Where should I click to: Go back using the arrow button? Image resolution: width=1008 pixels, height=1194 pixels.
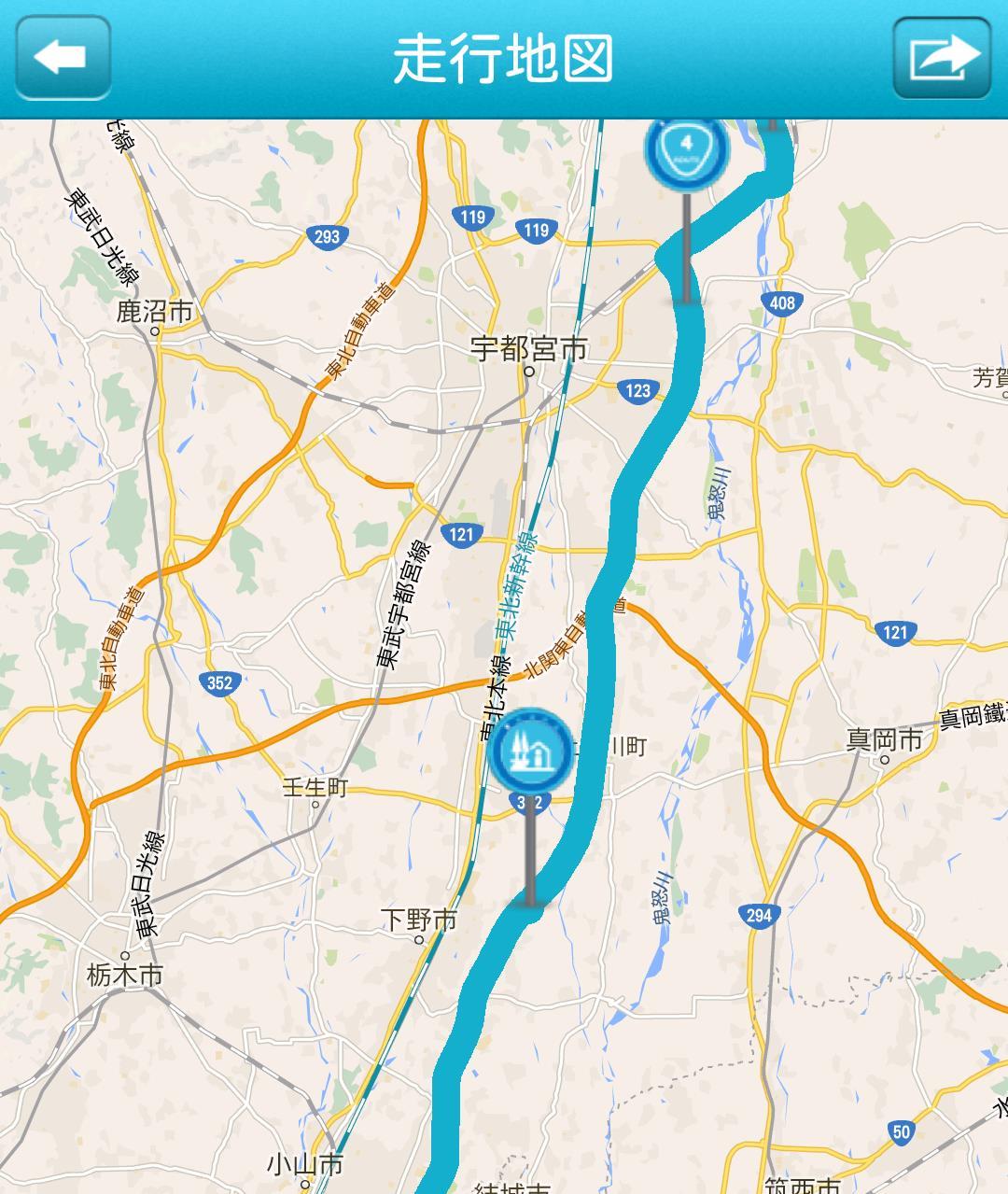[63, 58]
